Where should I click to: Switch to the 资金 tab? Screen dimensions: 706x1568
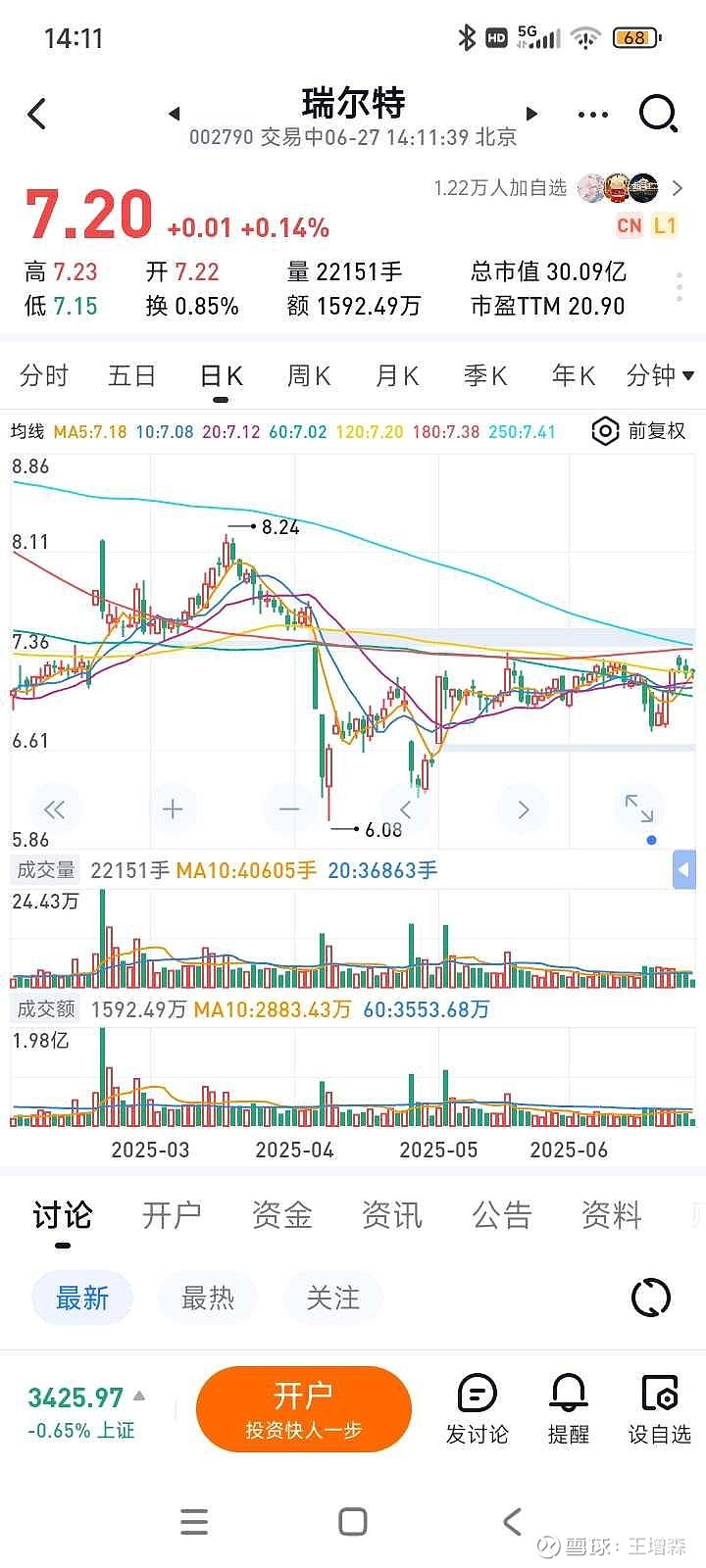(282, 1215)
